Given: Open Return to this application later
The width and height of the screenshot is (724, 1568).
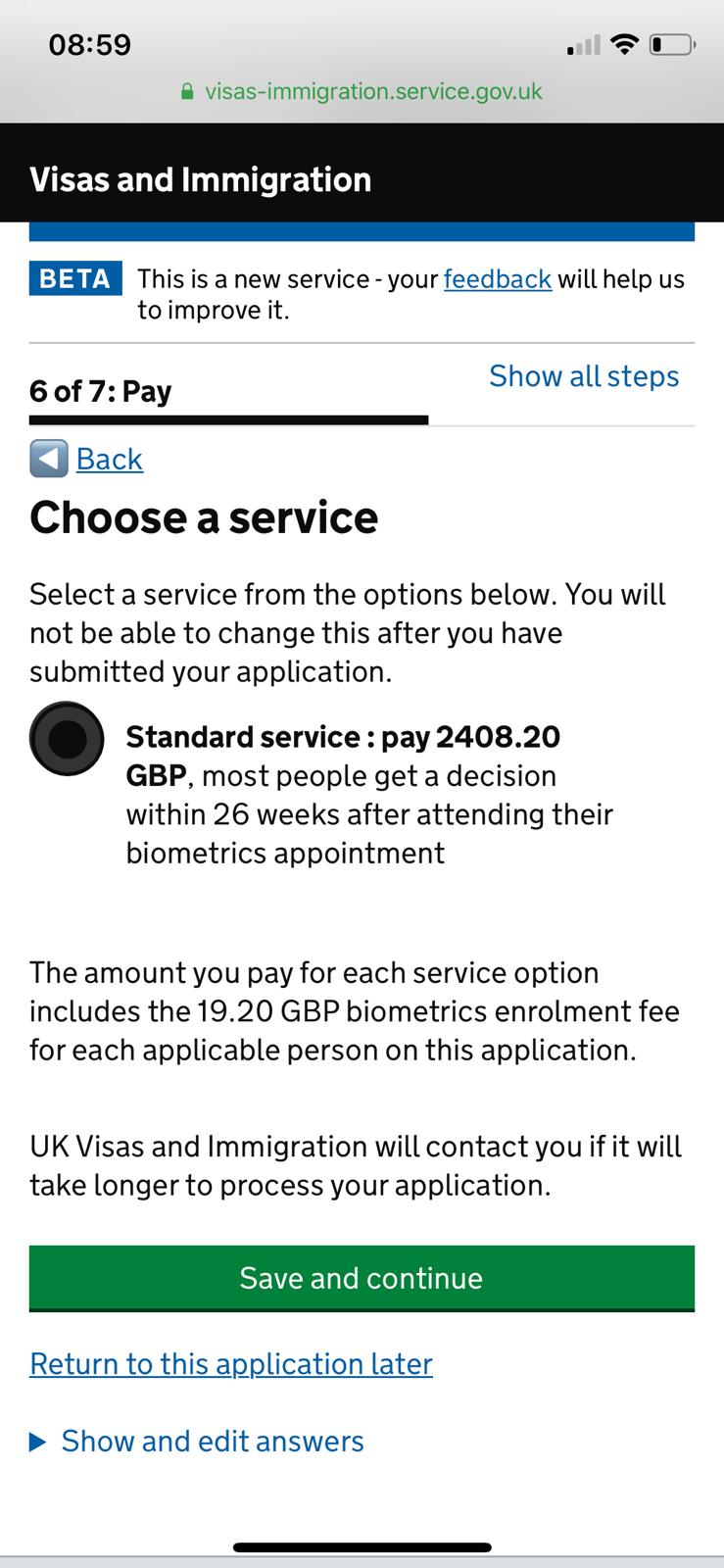Looking at the screenshot, I should (231, 1364).
